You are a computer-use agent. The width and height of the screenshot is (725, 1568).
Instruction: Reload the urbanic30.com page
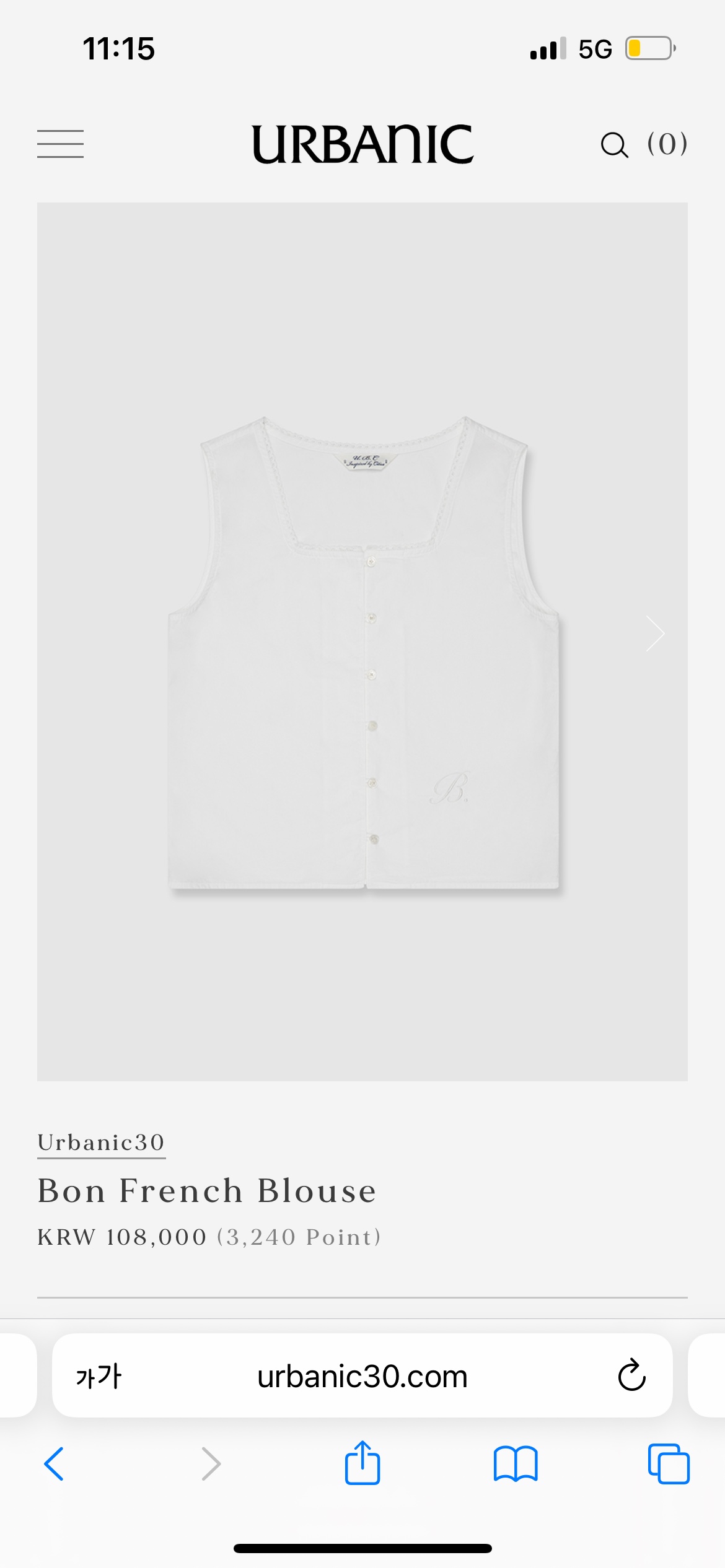[631, 1378]
